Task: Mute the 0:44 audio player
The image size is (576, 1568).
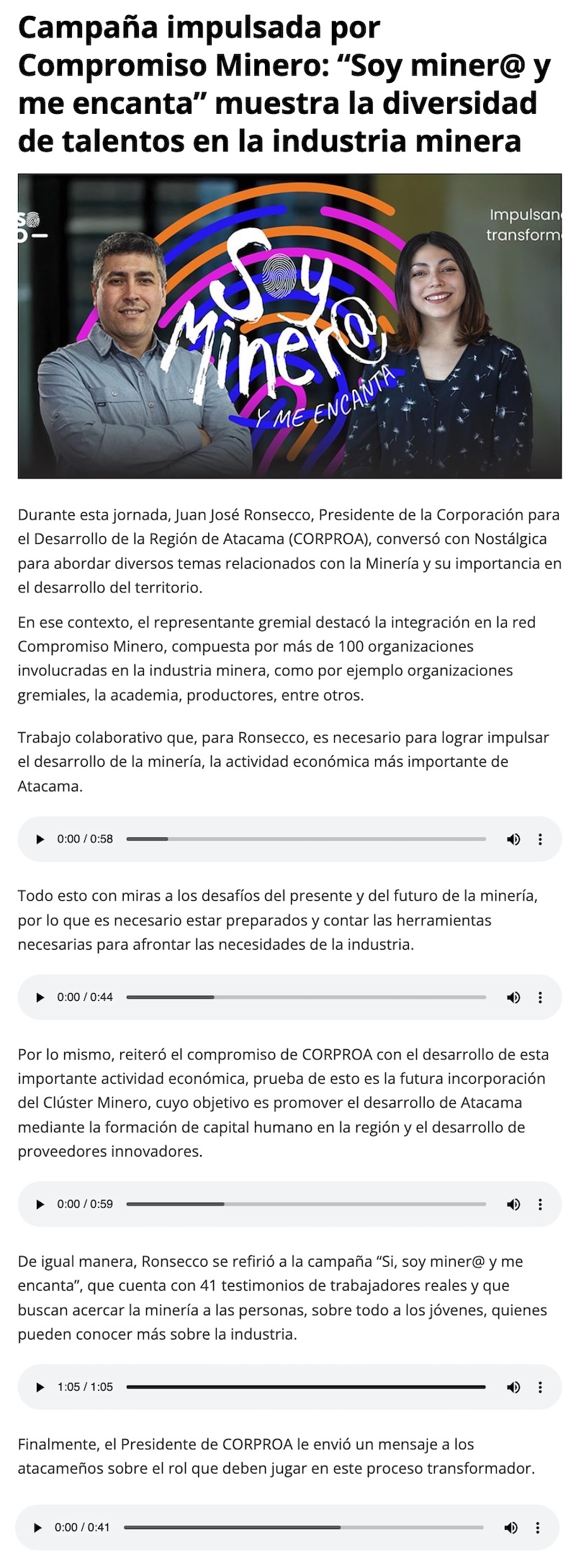Action: tap(513, 997)
